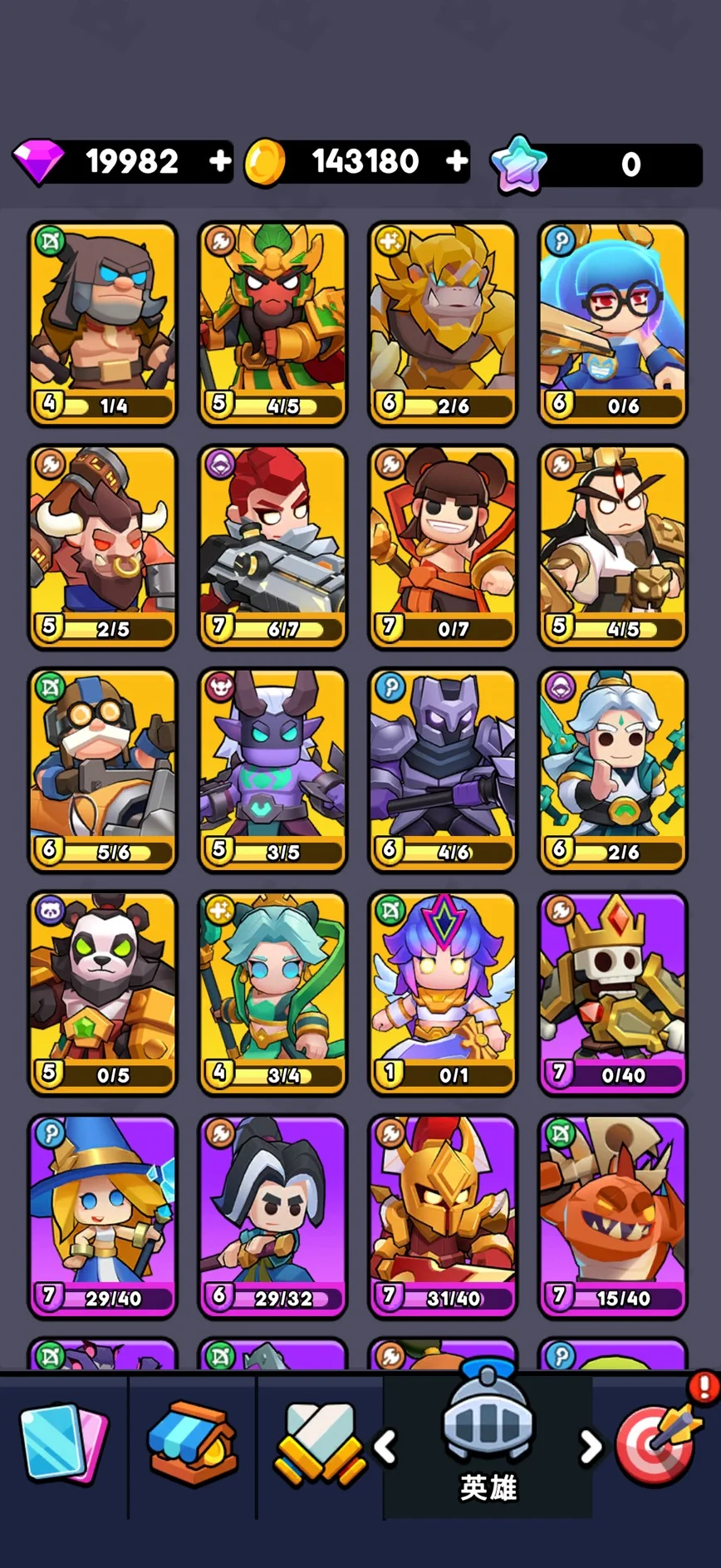The height and width of the screenshot is (1568, 721).
Task: Select the three-eyed warrior card 4/5
Action: coord(612,547)
